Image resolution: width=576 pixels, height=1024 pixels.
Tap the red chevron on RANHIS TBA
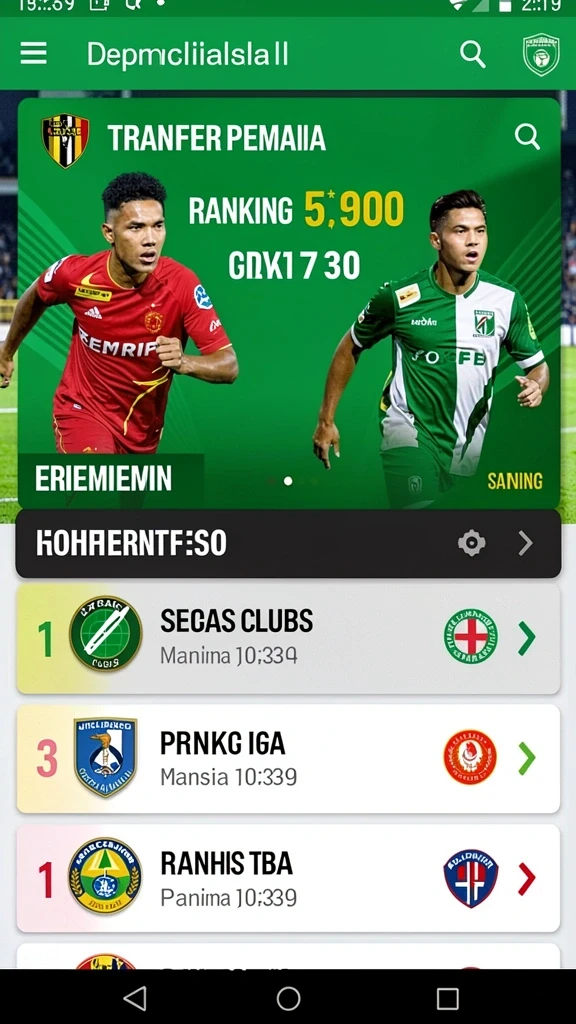click(x=527, y=878)
